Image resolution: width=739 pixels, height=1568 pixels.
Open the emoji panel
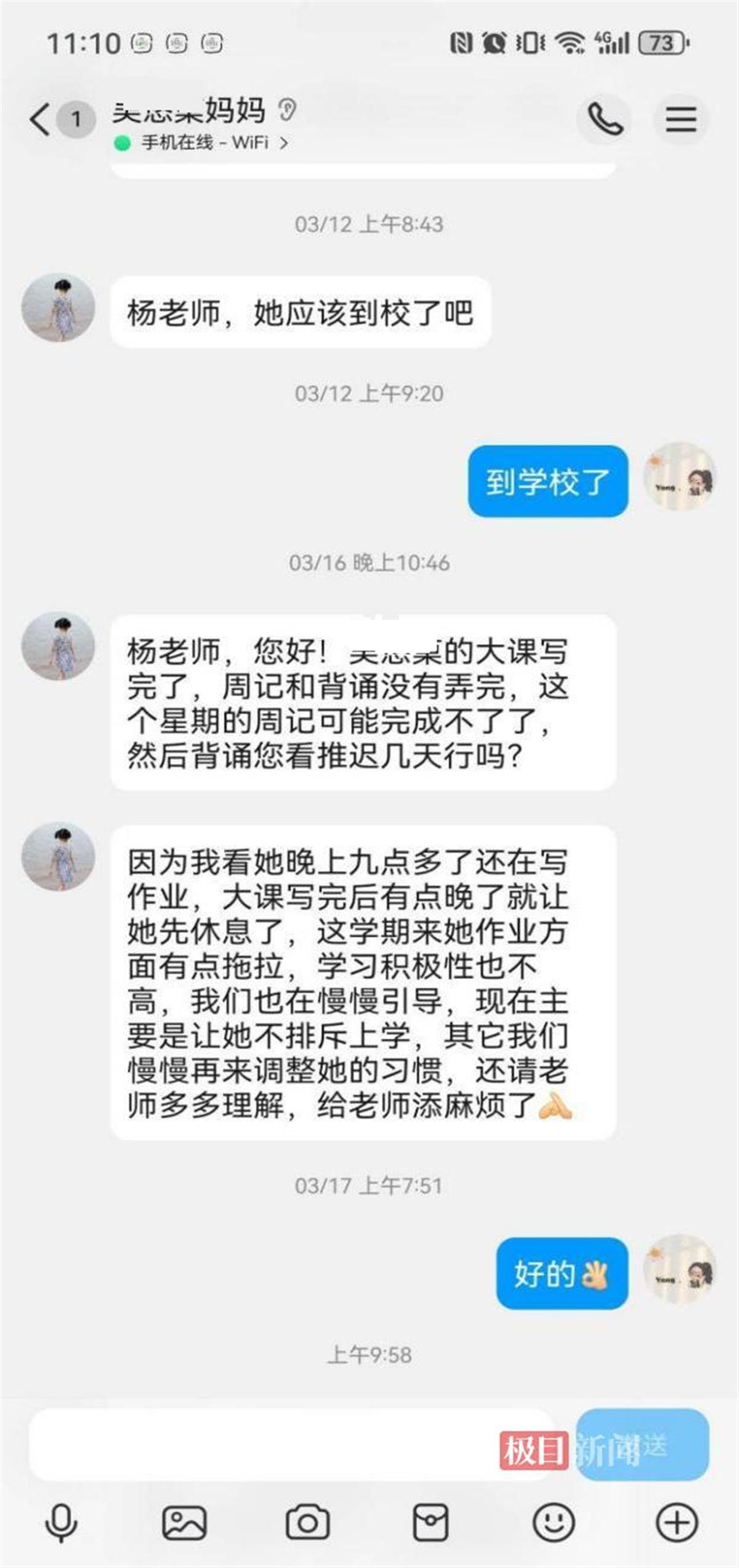pos(554,1523)
